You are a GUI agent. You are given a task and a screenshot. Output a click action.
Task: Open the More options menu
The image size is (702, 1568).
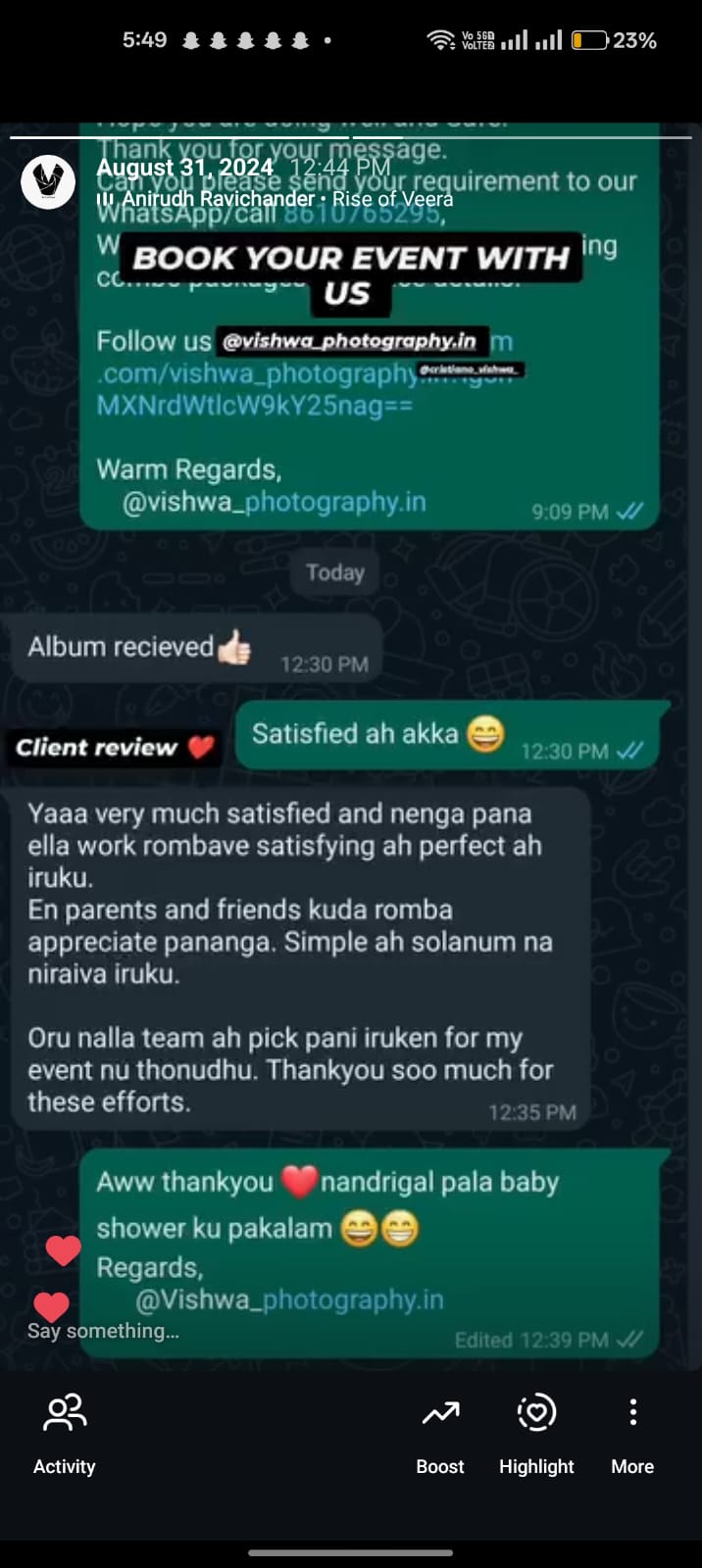[x=632, y=1434]
